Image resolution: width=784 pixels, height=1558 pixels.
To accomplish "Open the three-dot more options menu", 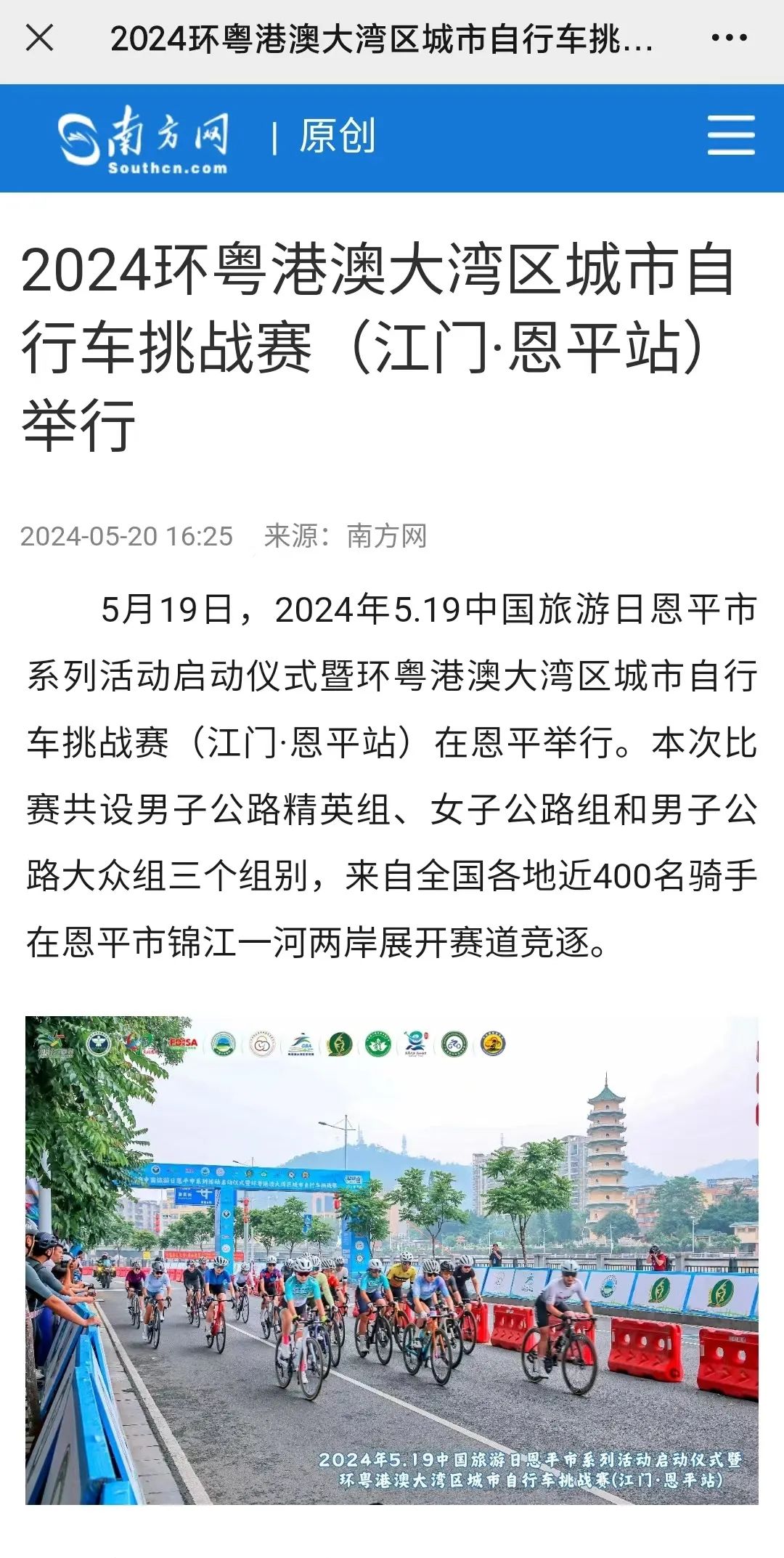I will (x=729, y=38).
